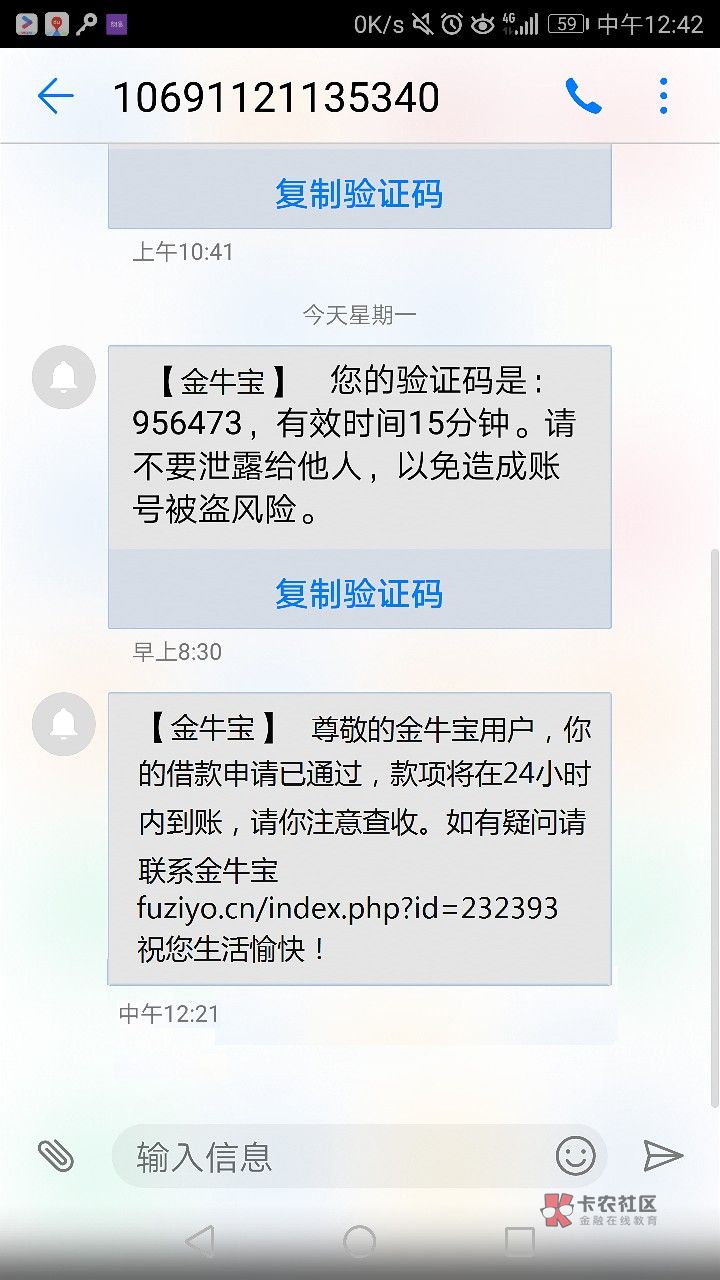Tap the system home button

tap(360, 1242)
